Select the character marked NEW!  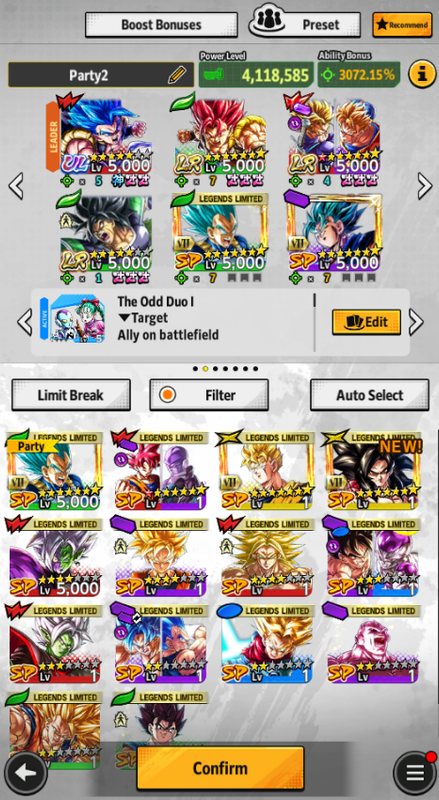click(373, 470)
